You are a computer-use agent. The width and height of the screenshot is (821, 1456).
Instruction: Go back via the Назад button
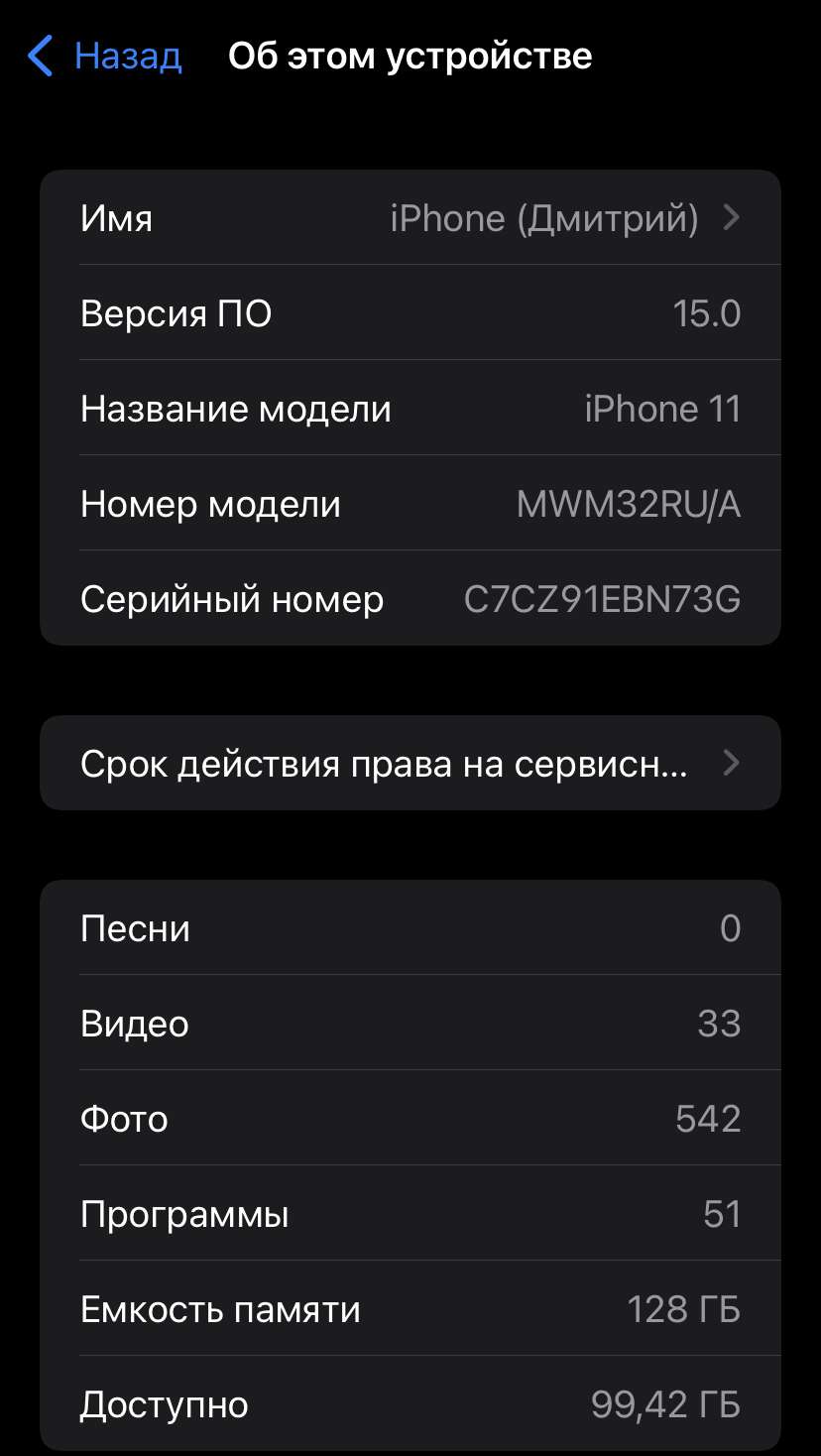(104, 57)
